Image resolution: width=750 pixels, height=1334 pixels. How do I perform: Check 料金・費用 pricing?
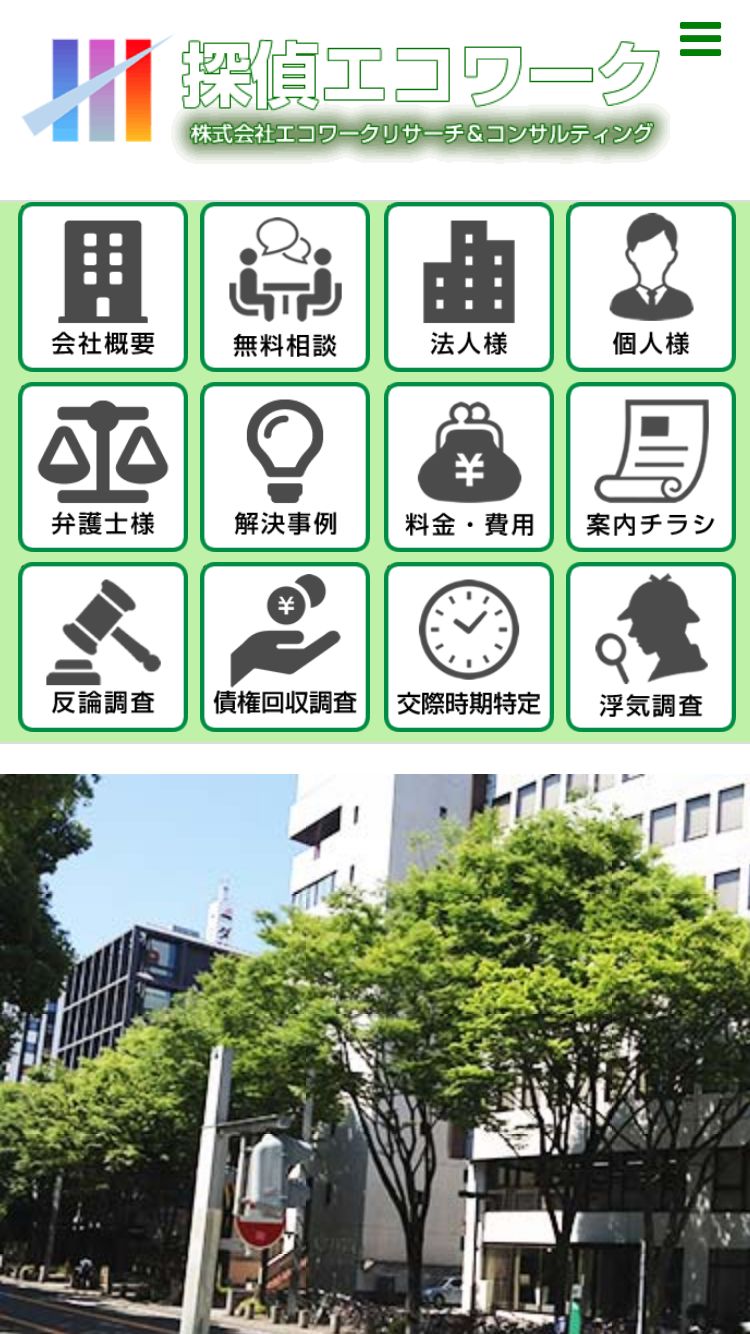469,467
